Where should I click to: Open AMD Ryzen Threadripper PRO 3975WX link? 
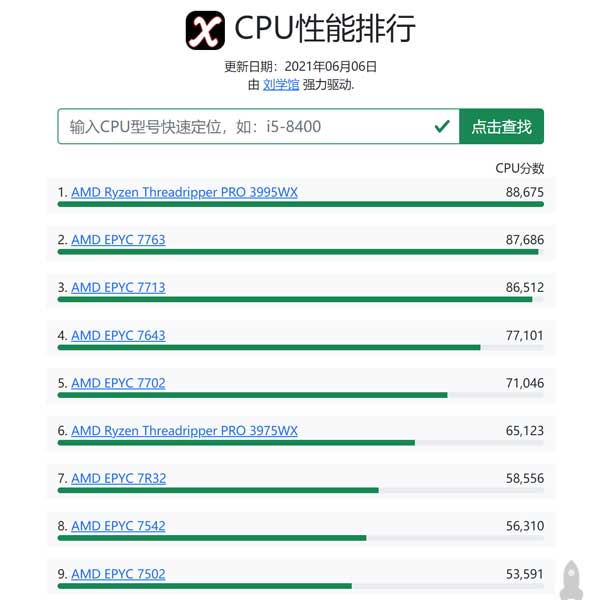point(184,431)
